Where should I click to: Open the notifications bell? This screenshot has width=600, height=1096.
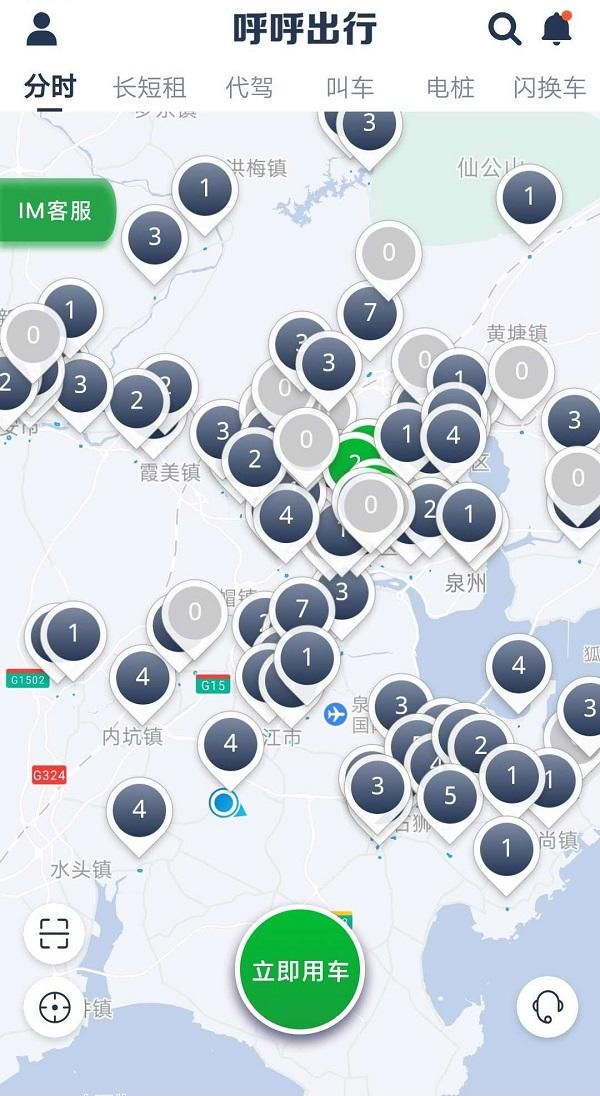(x=557, y=29)
